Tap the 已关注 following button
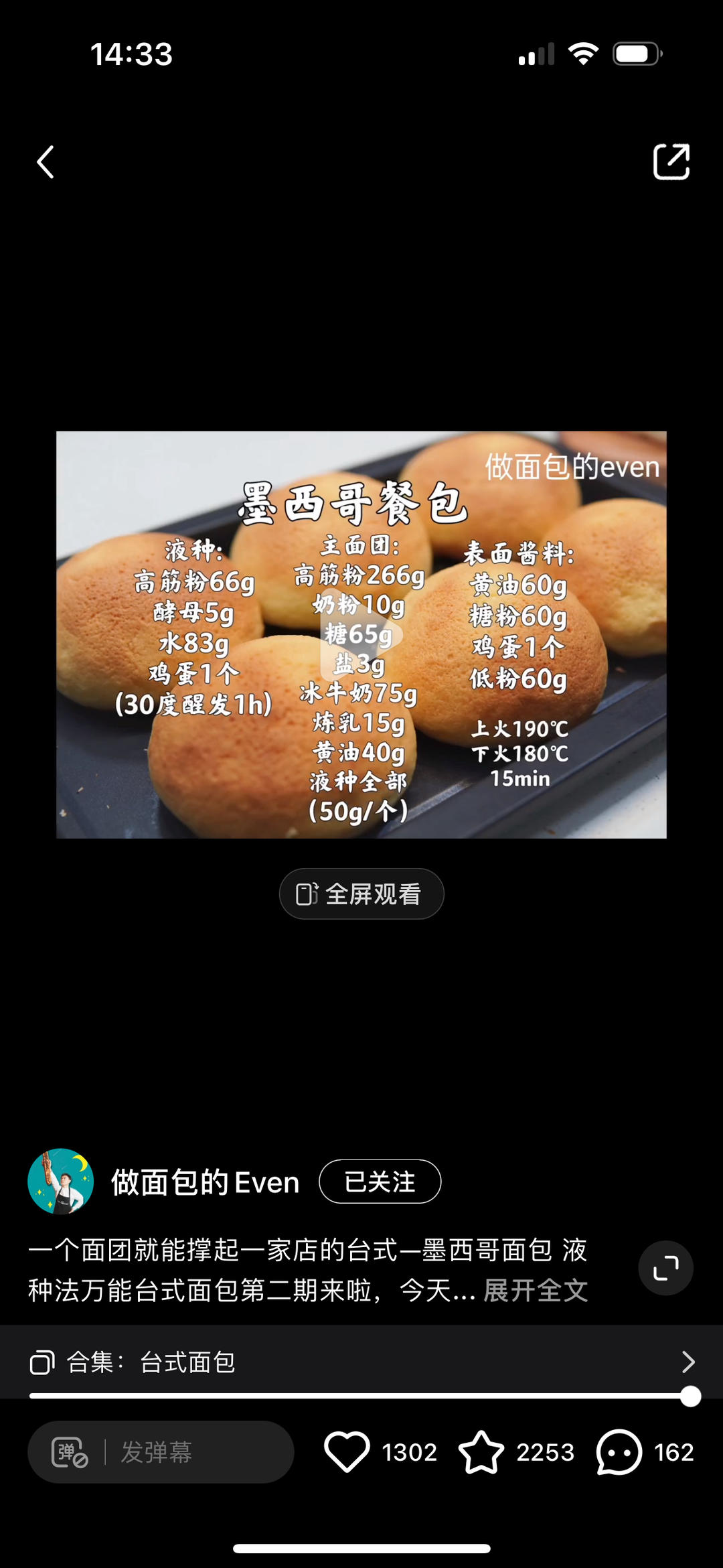Screen dimensions: 723x1568 pos(380,1182)
